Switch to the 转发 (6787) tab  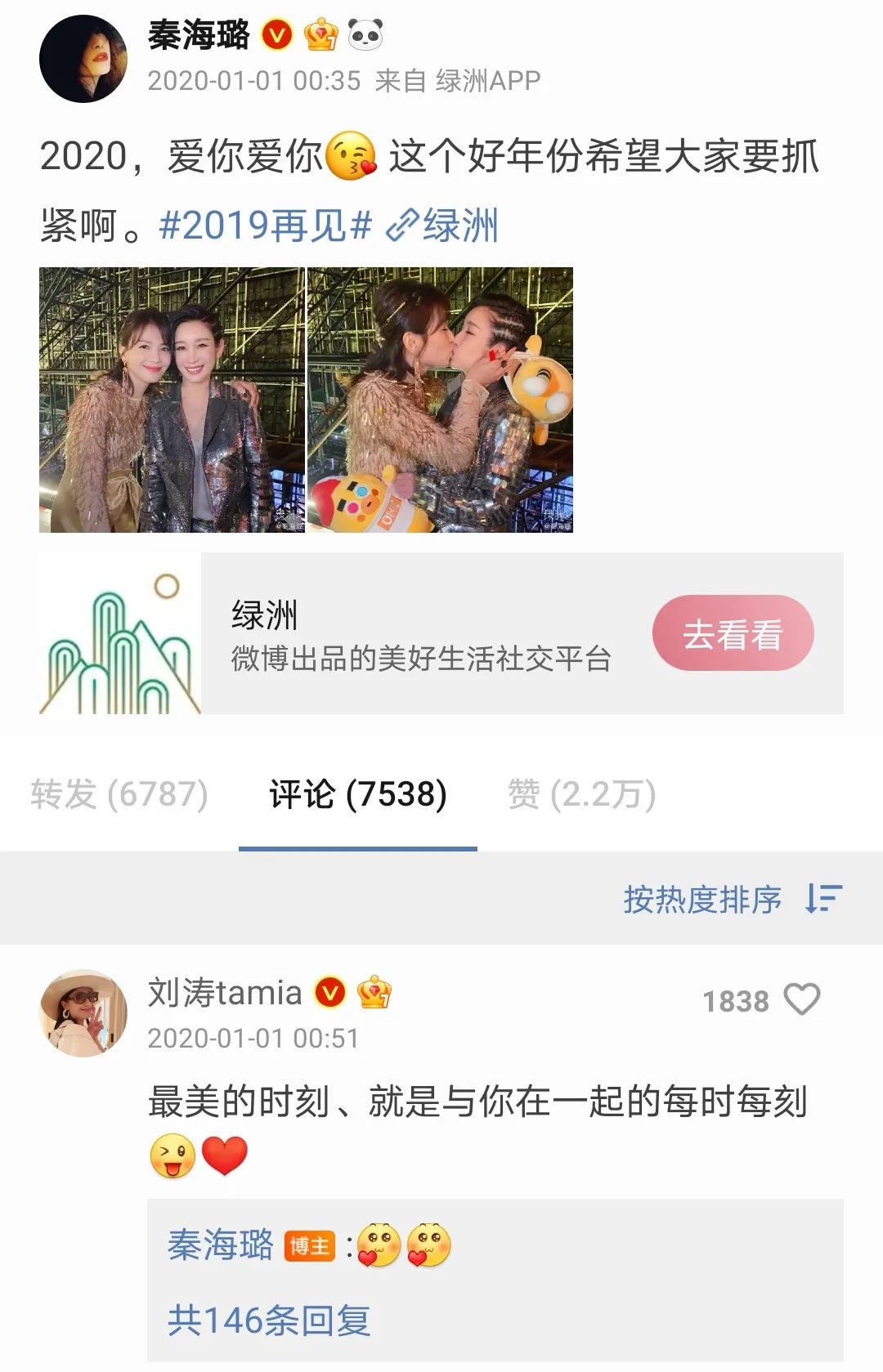pyautogui.click(x=119, y=794)
